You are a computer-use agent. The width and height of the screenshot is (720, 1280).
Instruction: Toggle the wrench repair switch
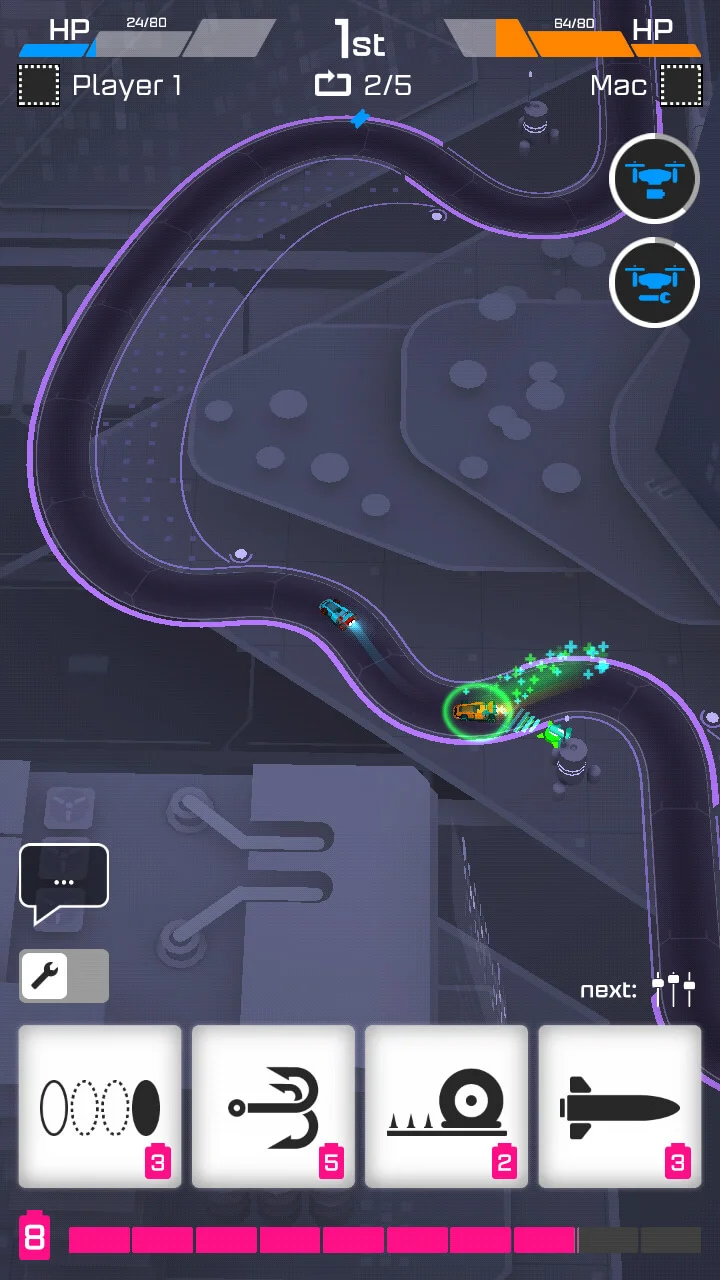point(64,976)
